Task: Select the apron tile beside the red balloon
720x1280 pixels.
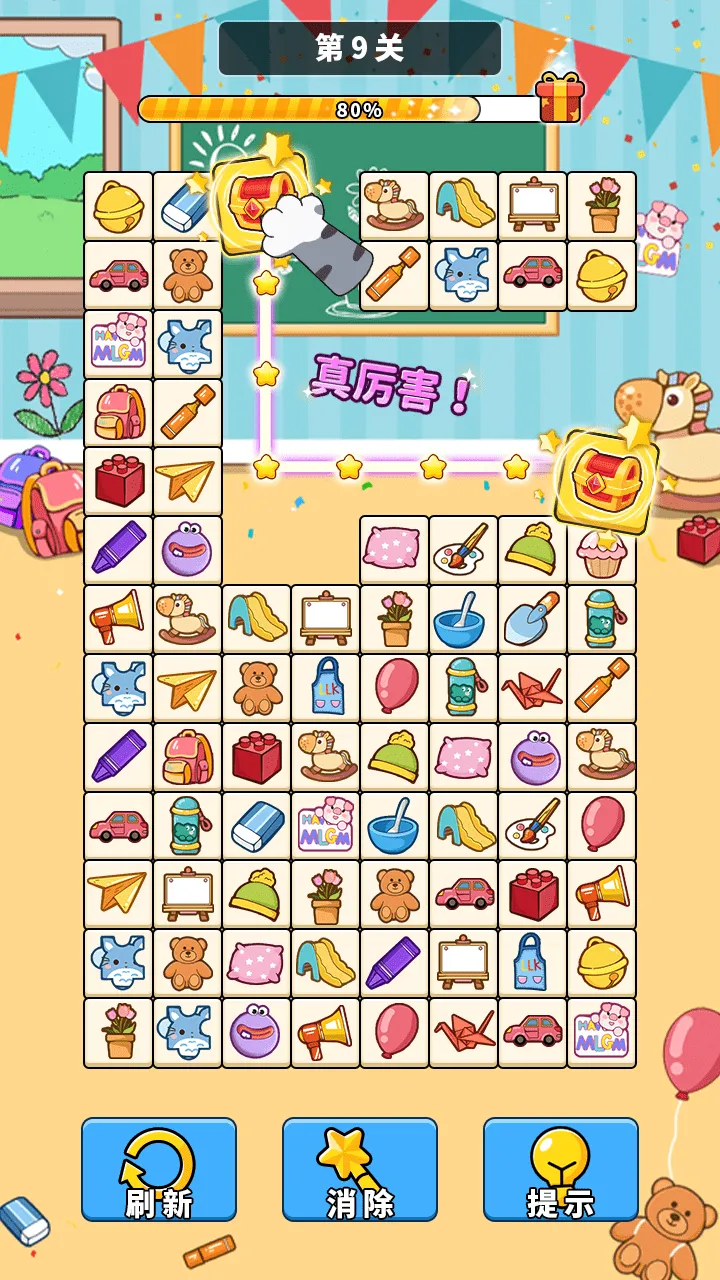Action: (326, 688)
